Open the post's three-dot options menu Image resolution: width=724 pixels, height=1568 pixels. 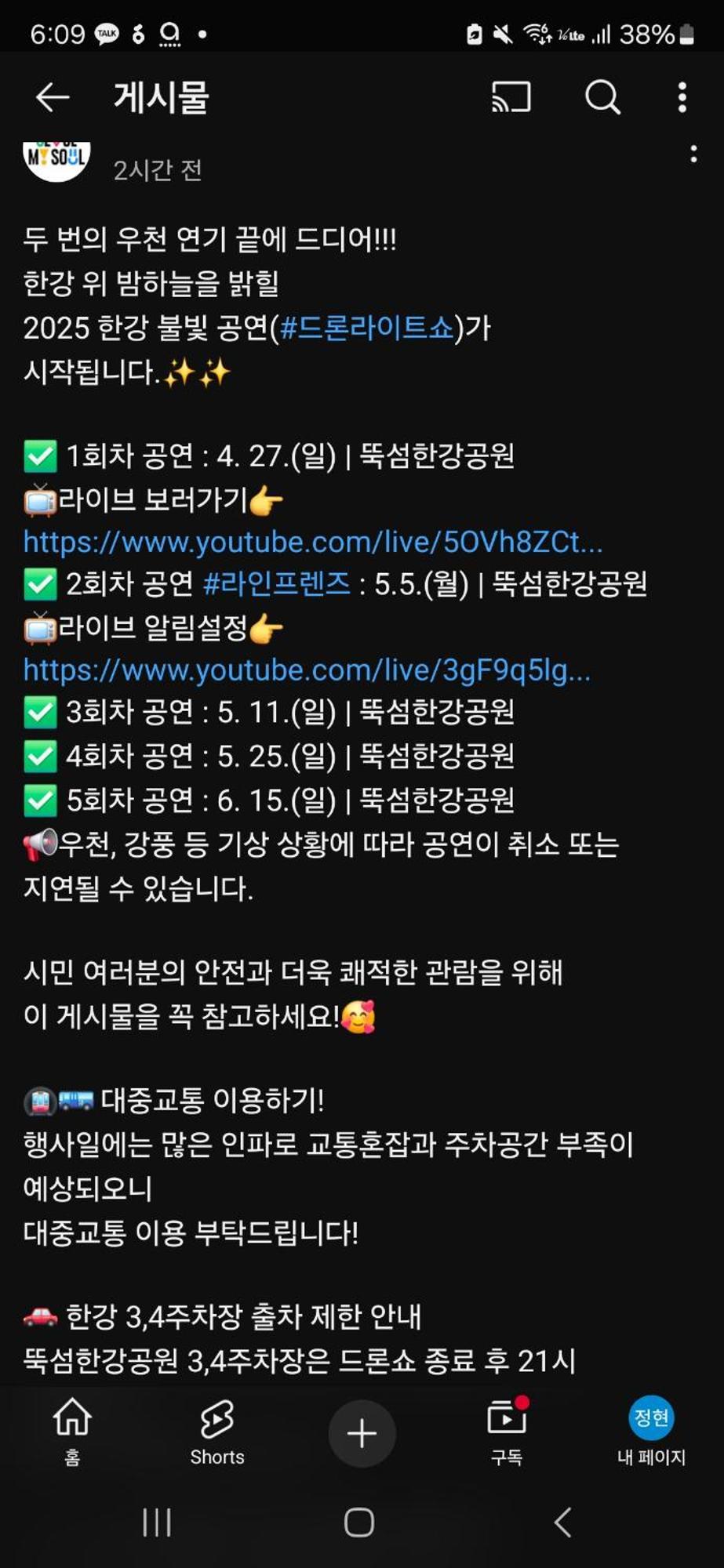click(693, 154)
